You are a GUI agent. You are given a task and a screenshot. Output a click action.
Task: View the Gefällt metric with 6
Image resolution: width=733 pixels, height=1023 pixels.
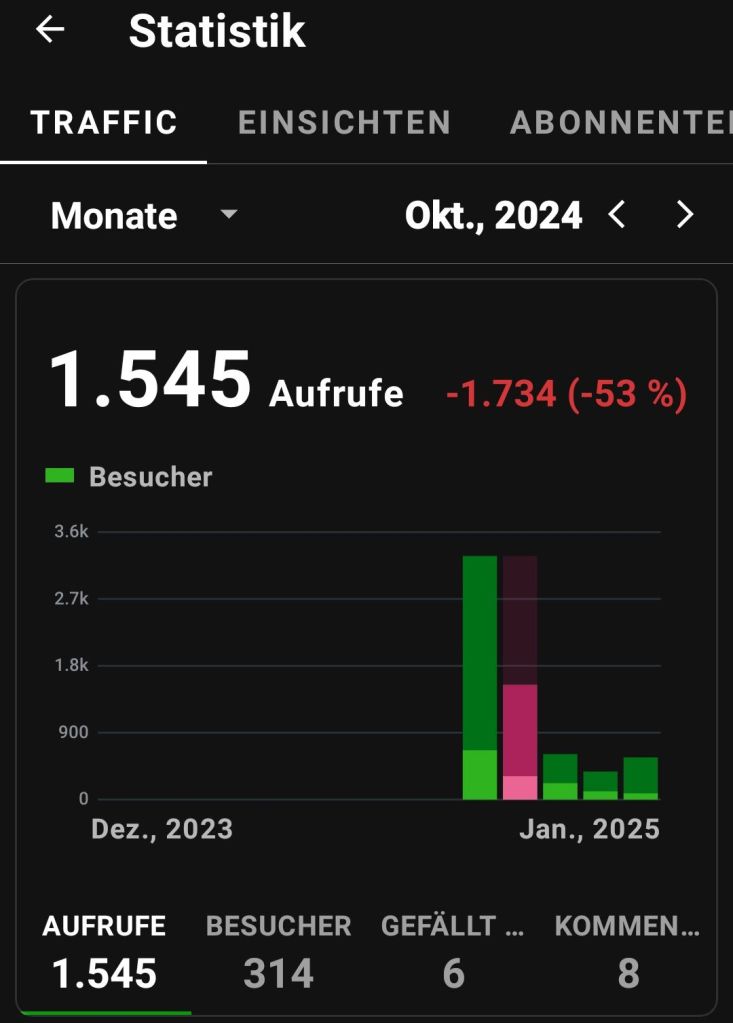point(453,952)
